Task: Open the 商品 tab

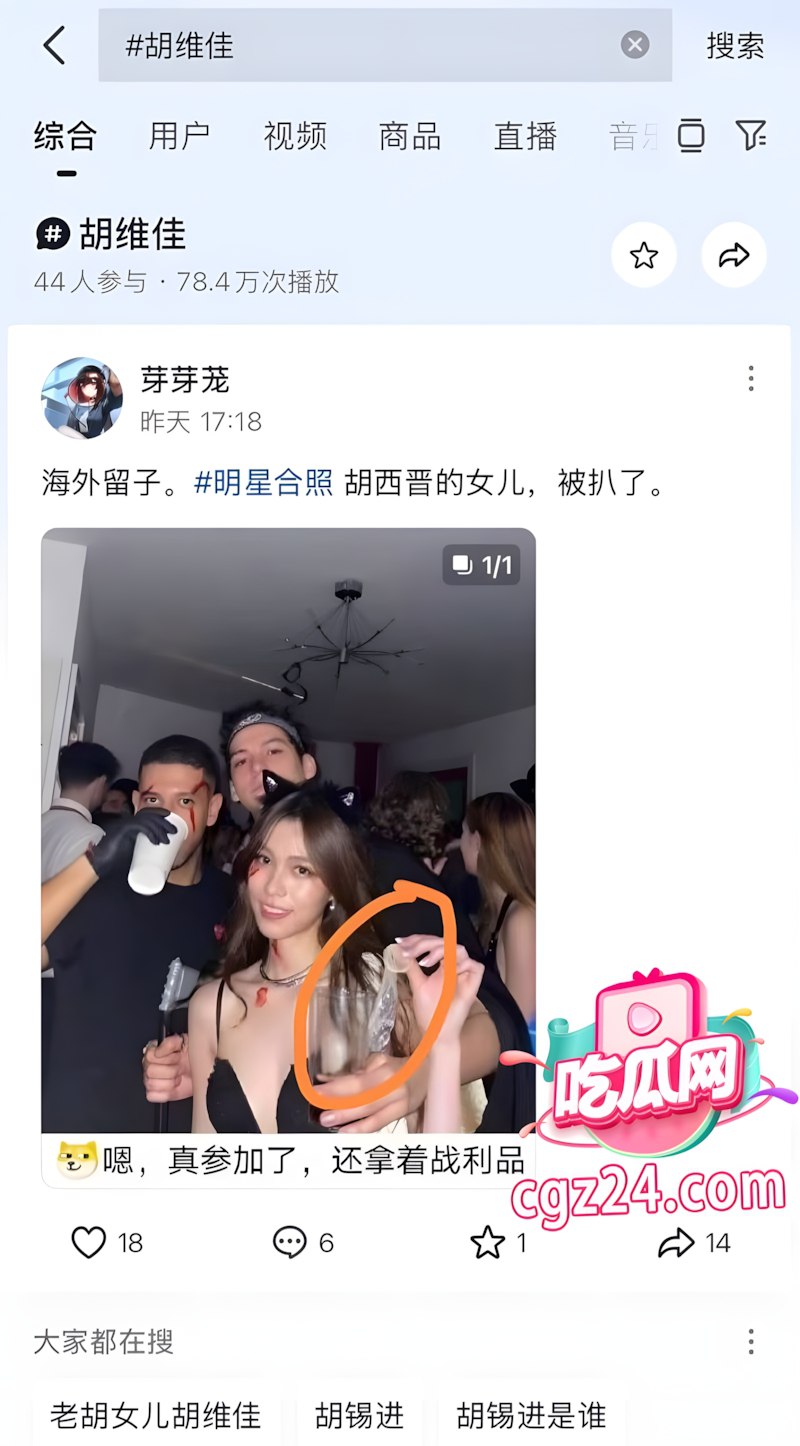Action: click(410, 136)
